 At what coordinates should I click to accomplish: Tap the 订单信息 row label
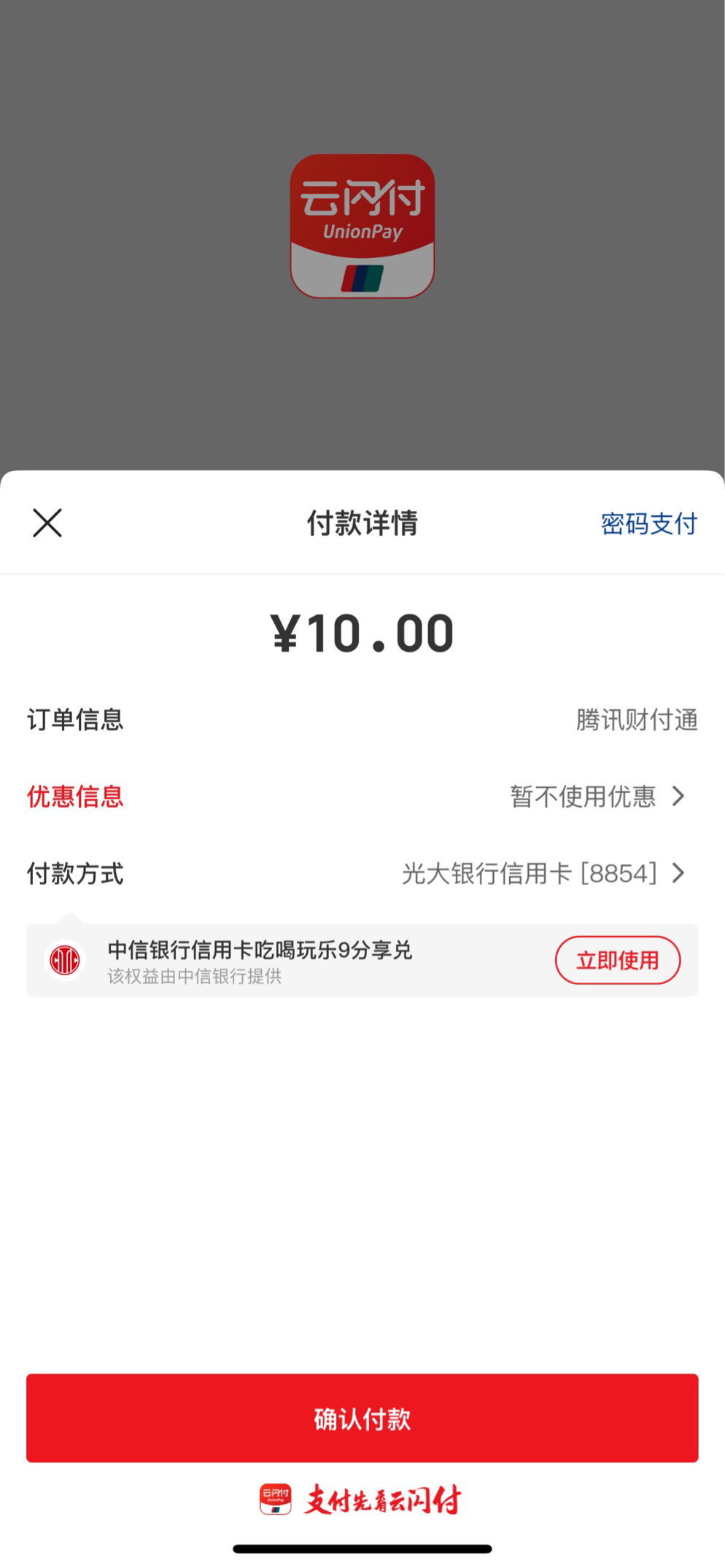[x=77, y=719]
